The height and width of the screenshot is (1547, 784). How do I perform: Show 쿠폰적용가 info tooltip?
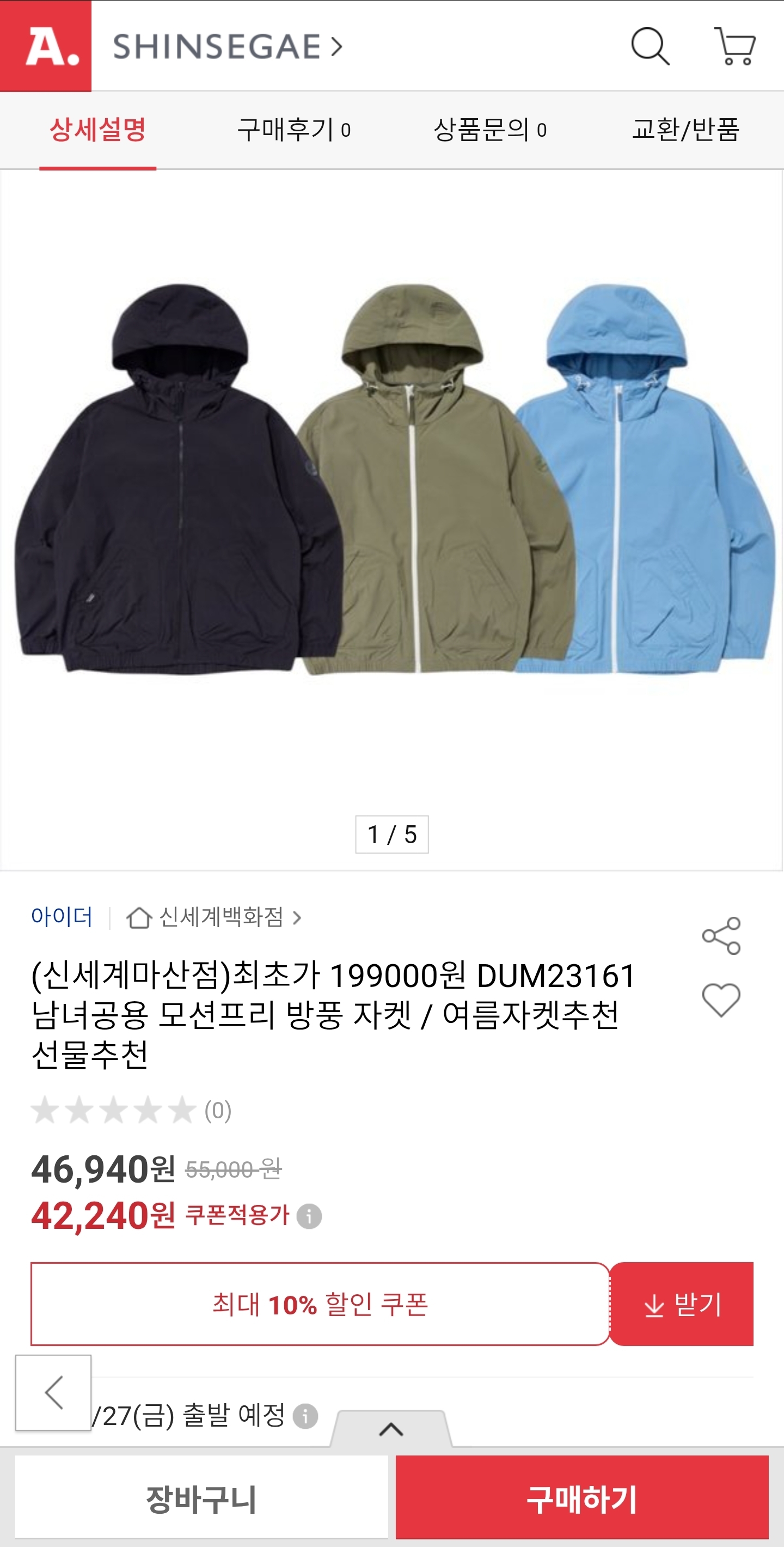point(310,1217)
